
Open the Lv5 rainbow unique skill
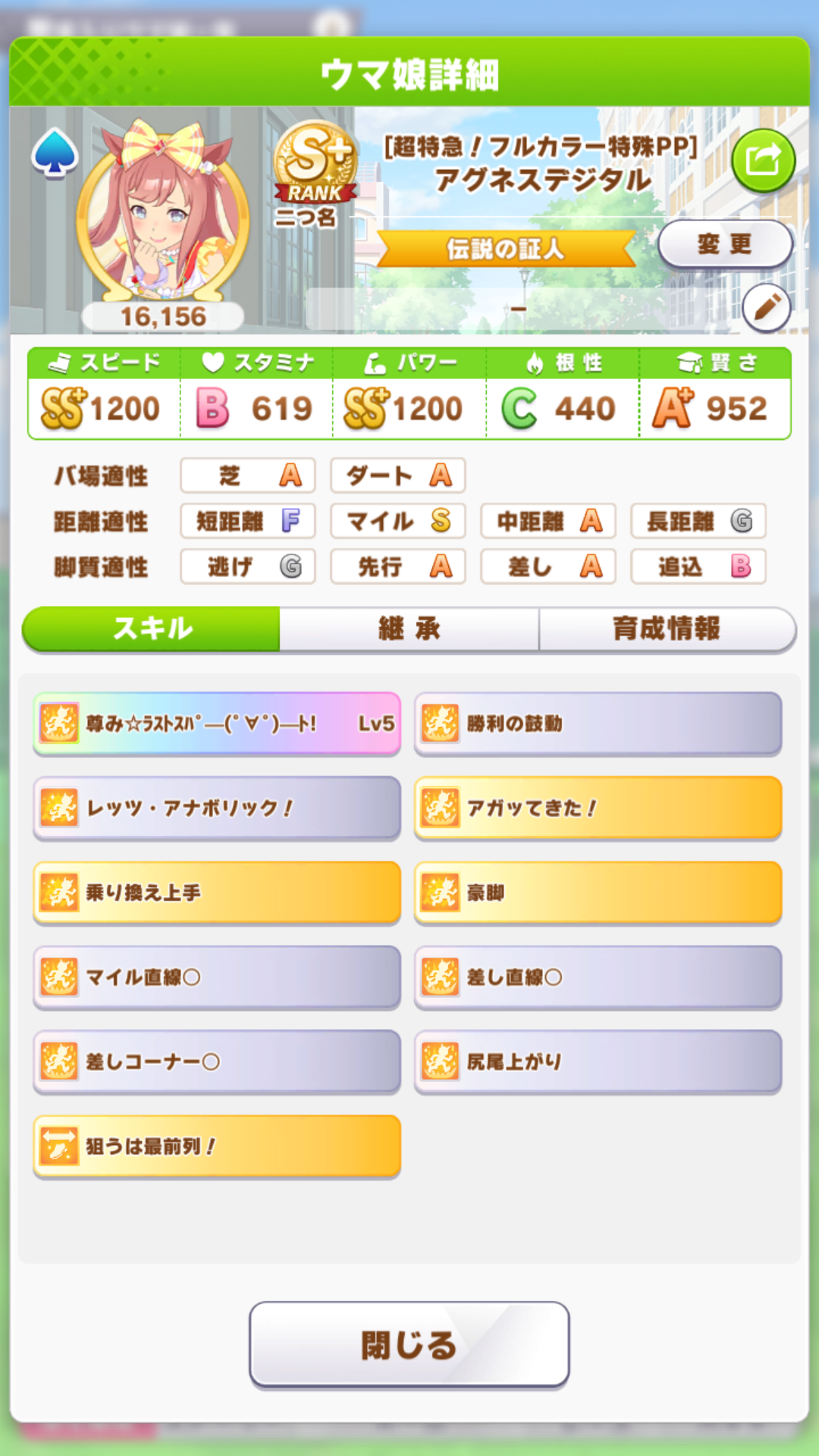click(217, 723)
